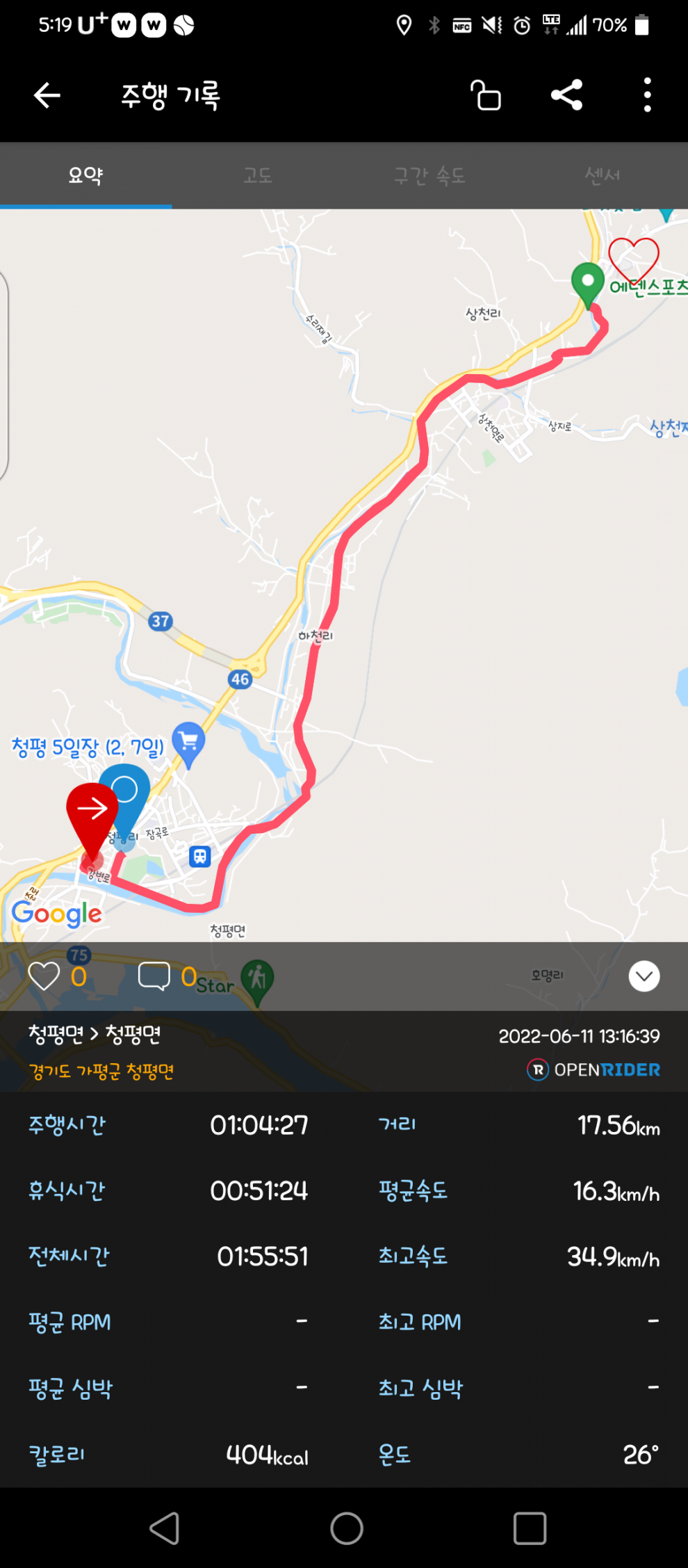Share this ride record

click(x=566, y=95)
